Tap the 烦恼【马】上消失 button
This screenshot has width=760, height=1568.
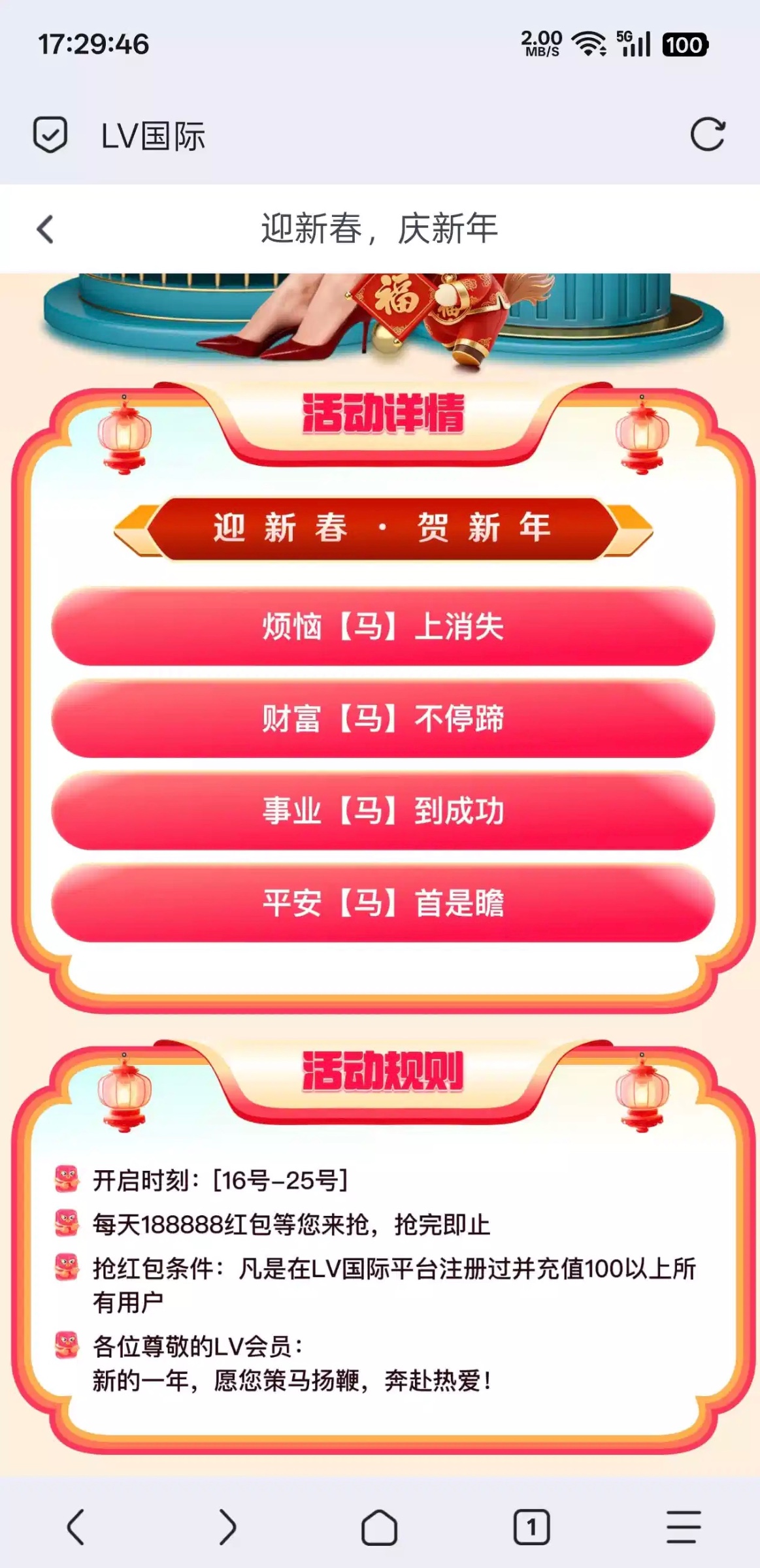(x=383, y=627)
